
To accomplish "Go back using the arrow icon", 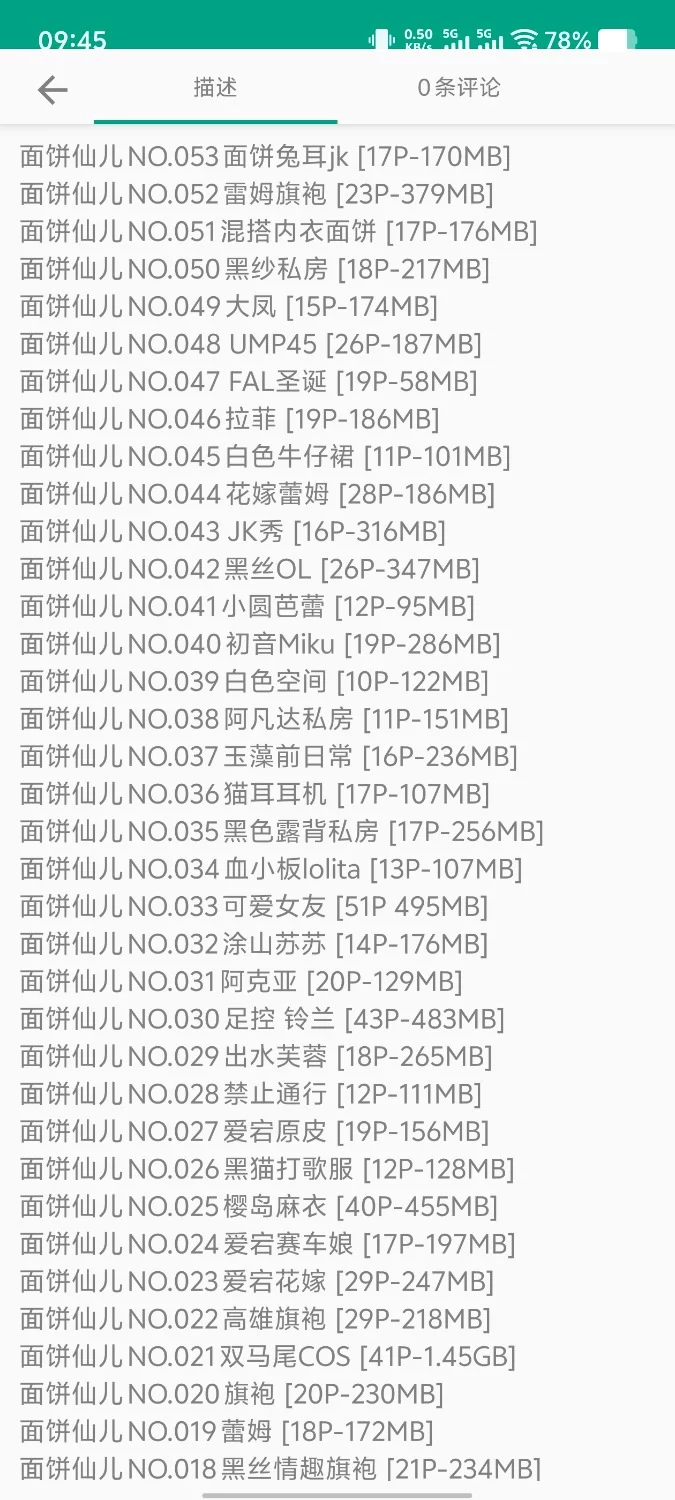I will (x=52, y=90).
